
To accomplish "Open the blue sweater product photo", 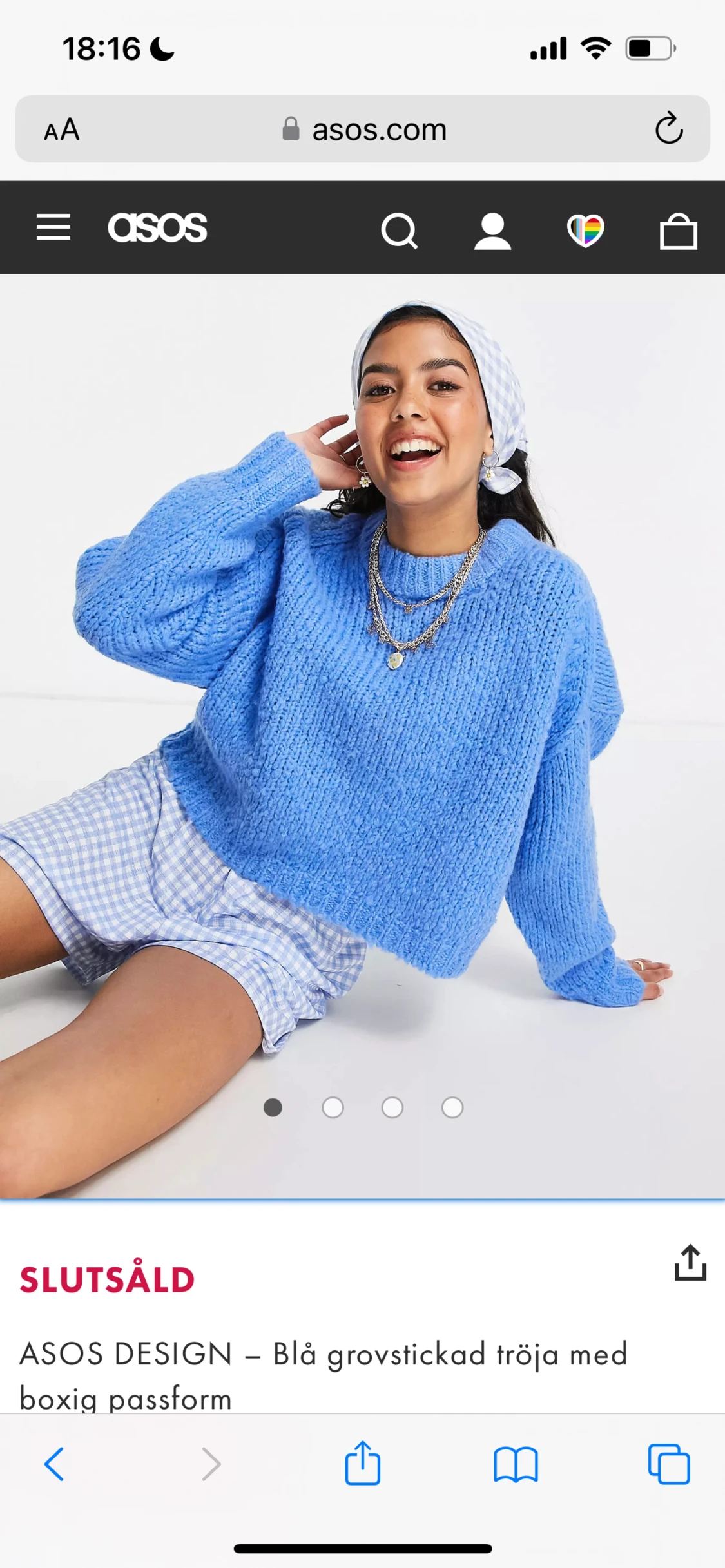I will click(x=362, y=709).
